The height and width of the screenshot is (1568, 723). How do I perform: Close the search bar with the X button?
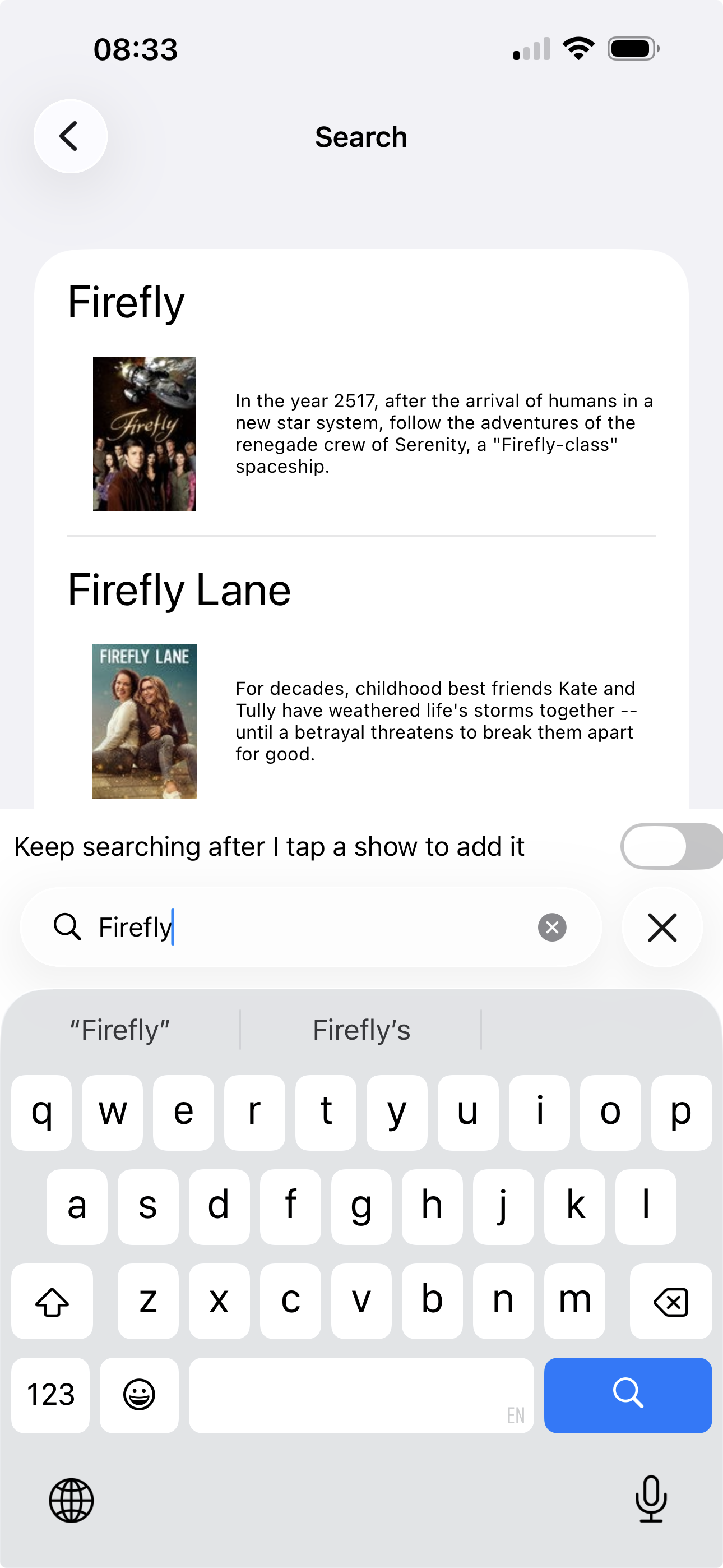[x=662, y=927]
